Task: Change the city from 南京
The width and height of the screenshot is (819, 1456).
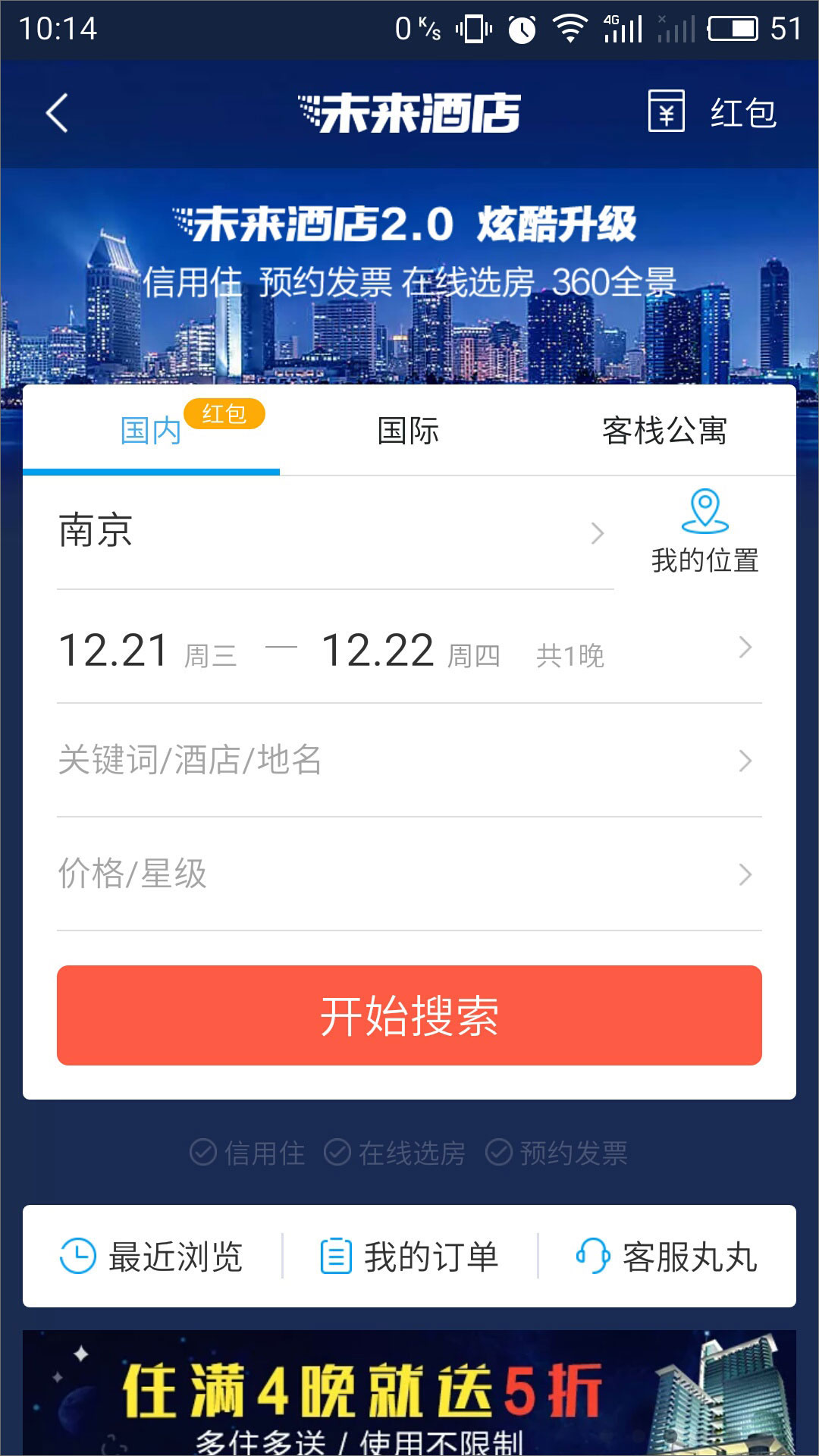Action: [334, 532]
